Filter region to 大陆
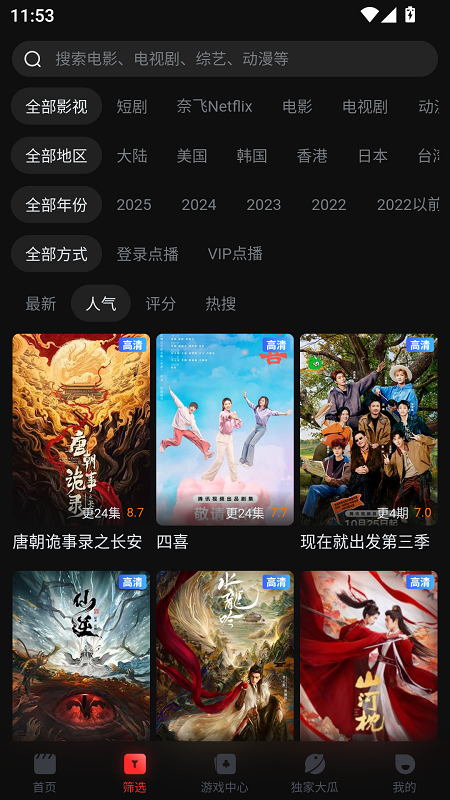450x800 pixels. click(x=132, y=156)
